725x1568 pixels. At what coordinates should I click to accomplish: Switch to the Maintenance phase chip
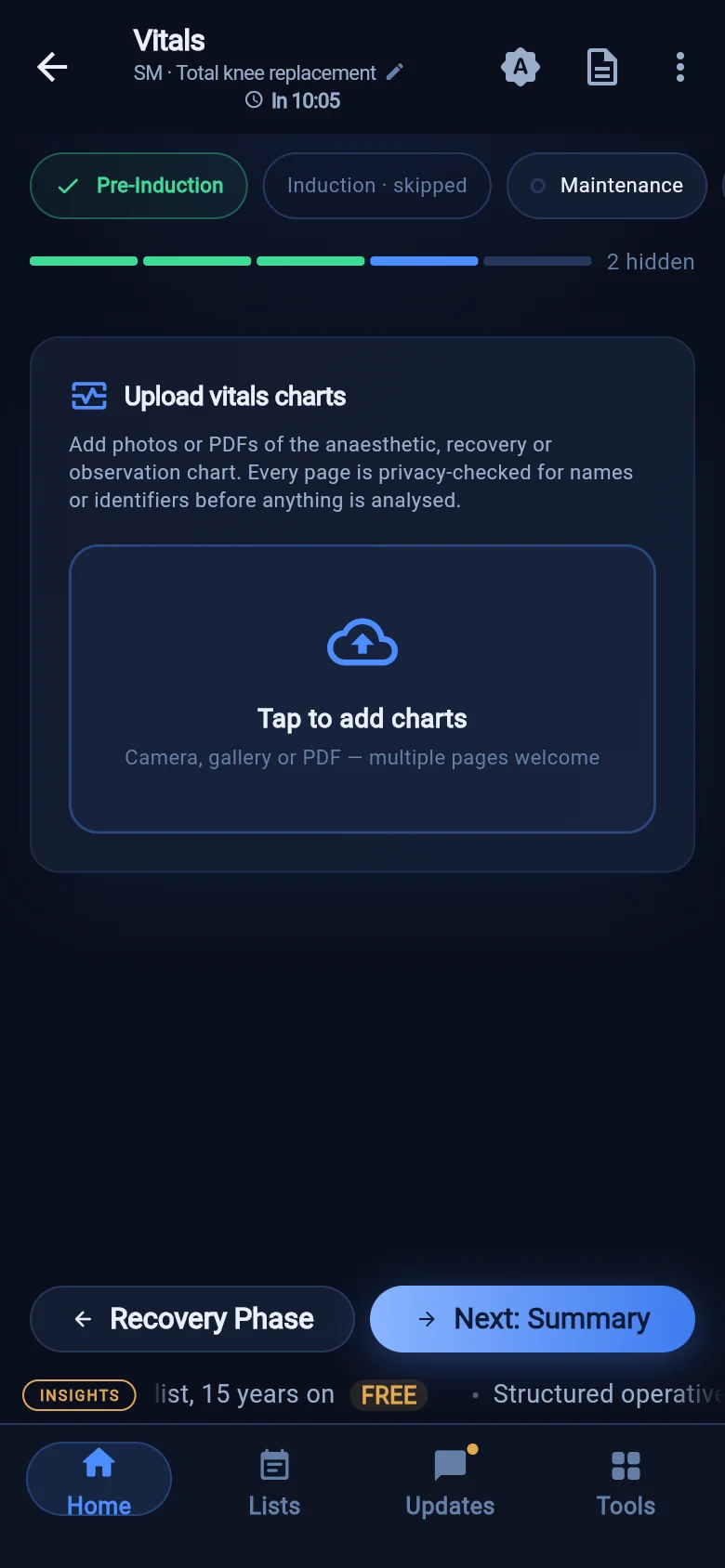tap(607, 186)
